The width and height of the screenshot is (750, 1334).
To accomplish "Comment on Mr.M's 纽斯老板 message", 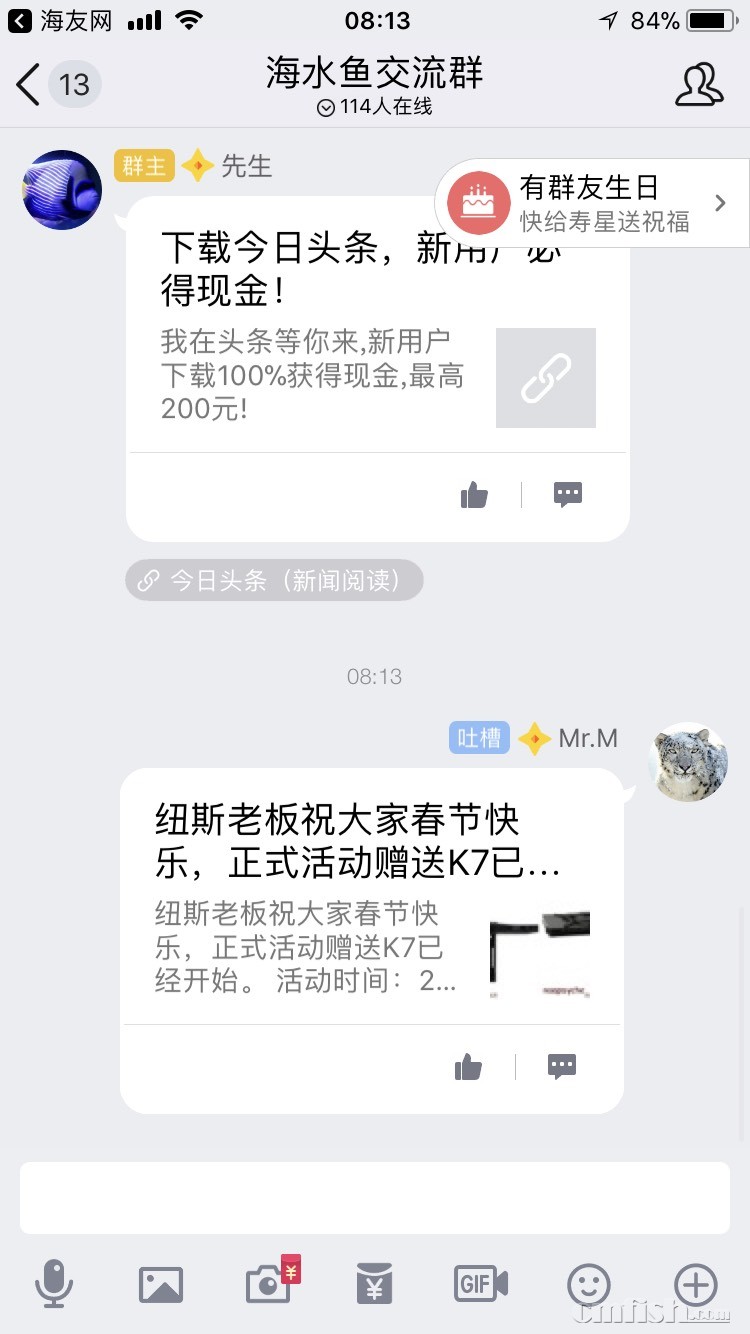I will (562, 1067).
